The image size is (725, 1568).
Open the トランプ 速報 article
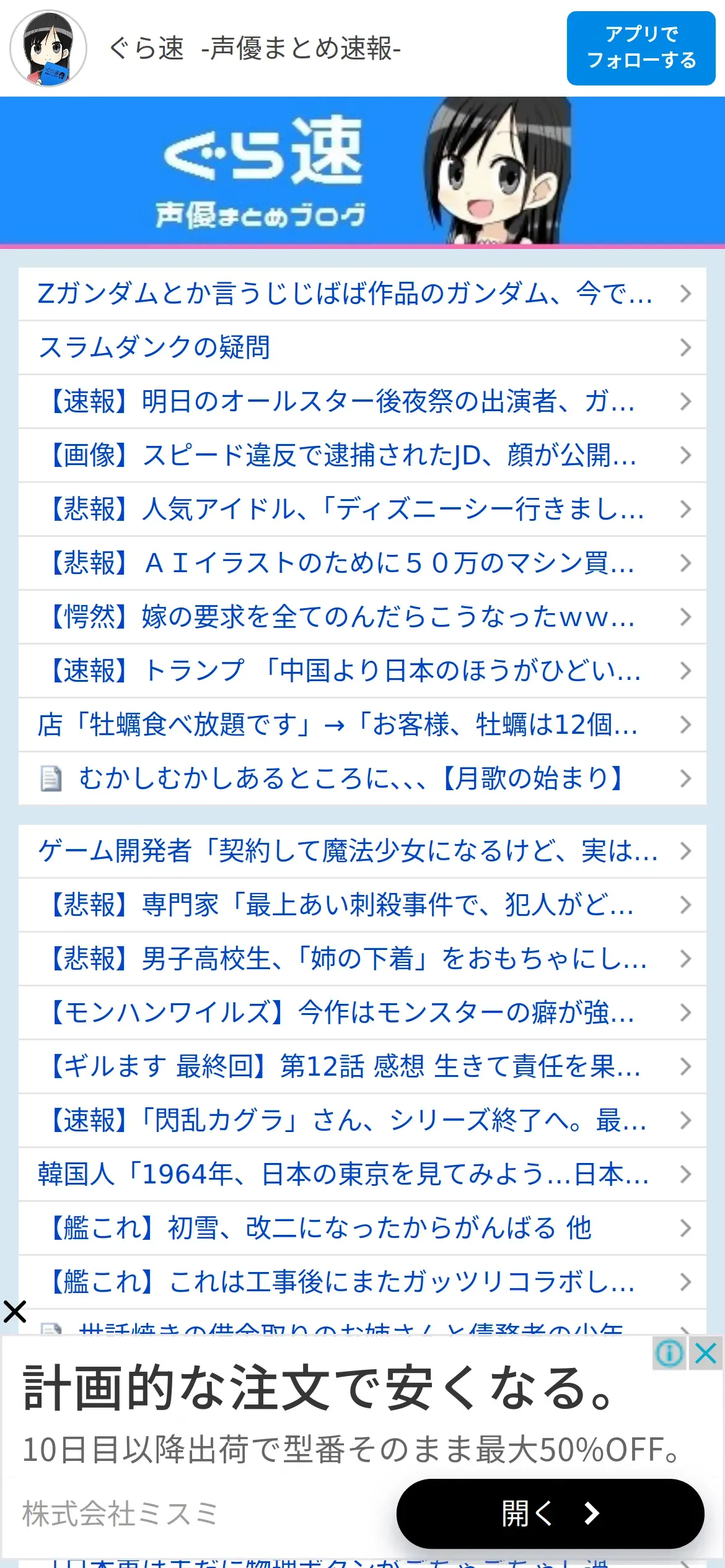click(x=362, y=671)
